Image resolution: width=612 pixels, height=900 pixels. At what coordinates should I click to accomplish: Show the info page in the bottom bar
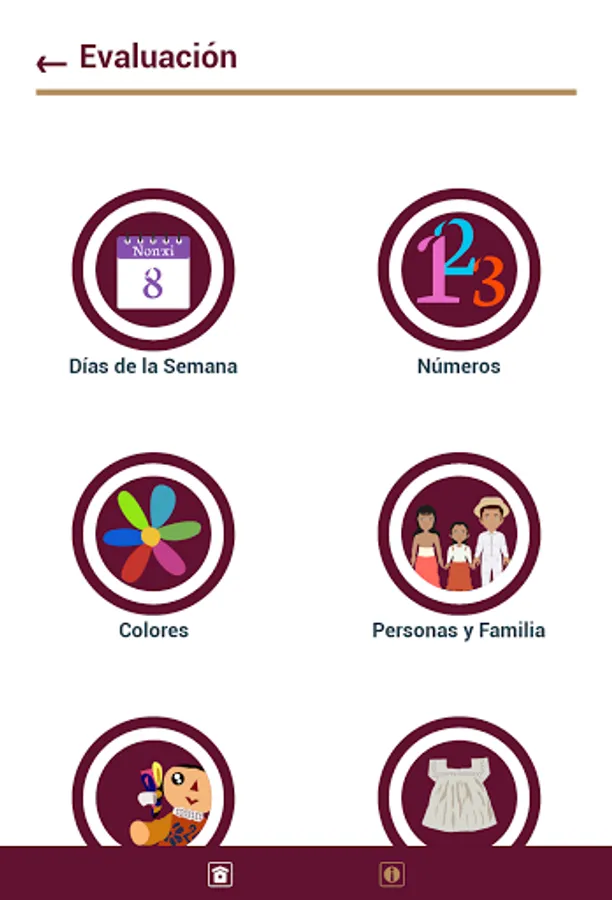pos(392,875)
